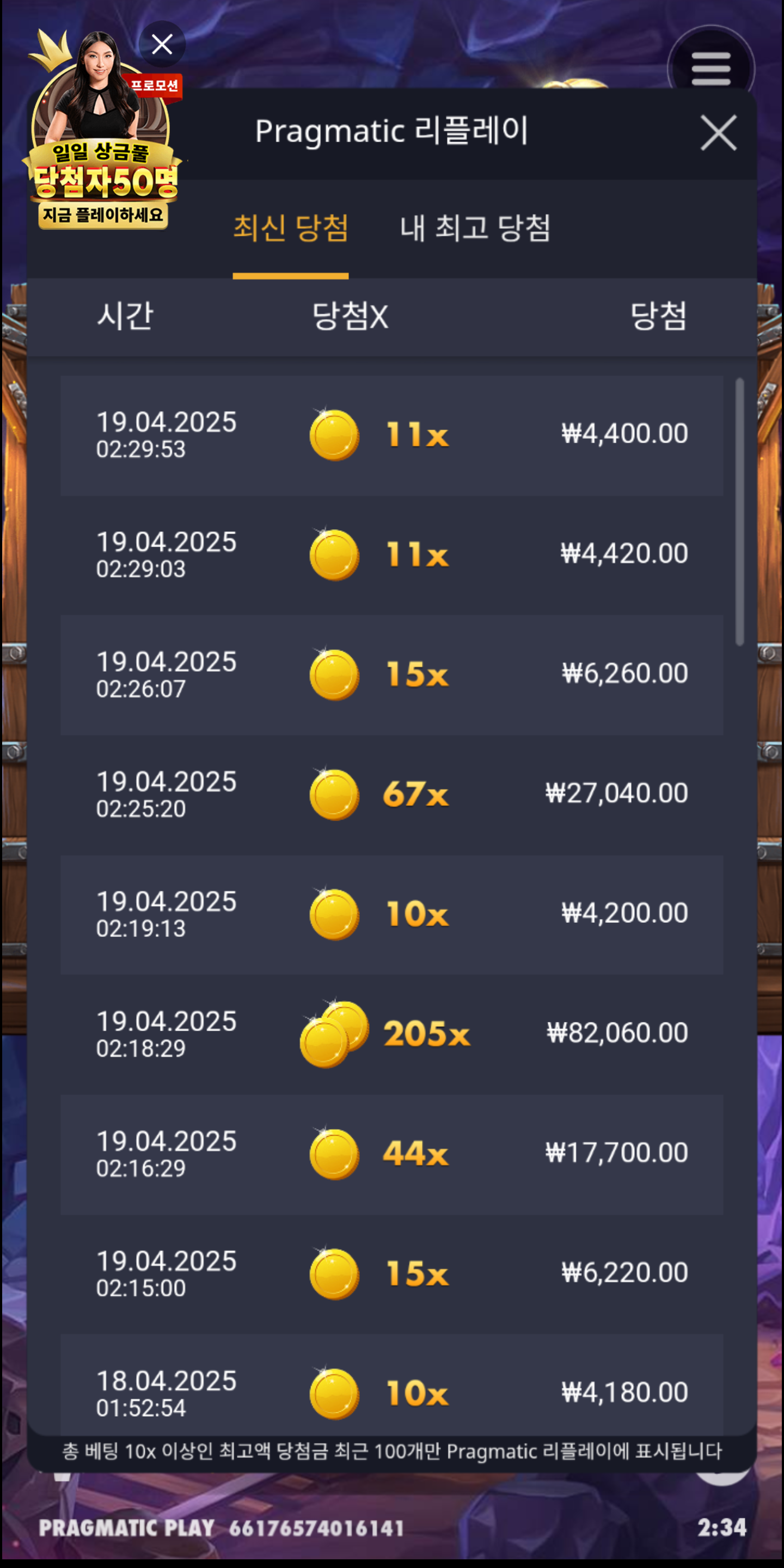Play the 15x replay from 02:26:07
This screenshot has height=1568, width=784.
pyautogui.click(x=391, y=675)
